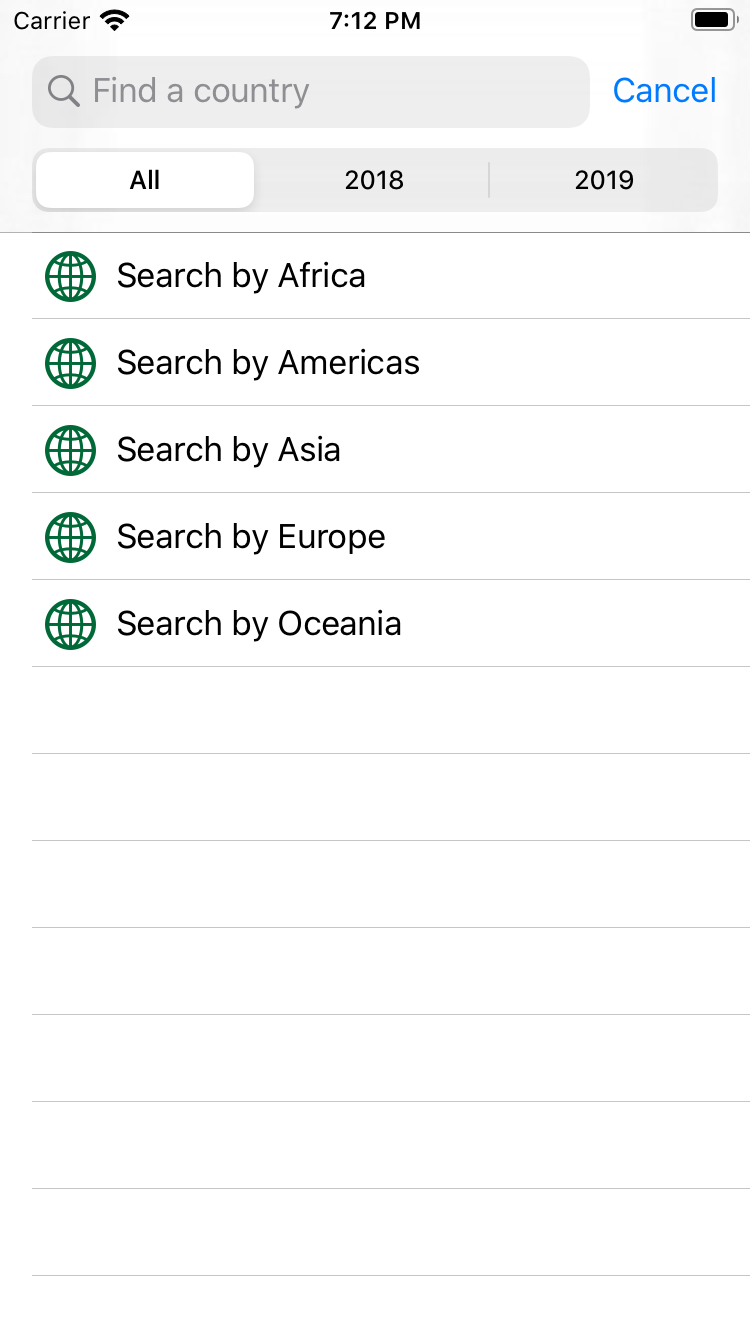This screenshot has height=1334, width=750.
Task: Click the magnifying glass in the search bar
Action: tap(64, 91)
